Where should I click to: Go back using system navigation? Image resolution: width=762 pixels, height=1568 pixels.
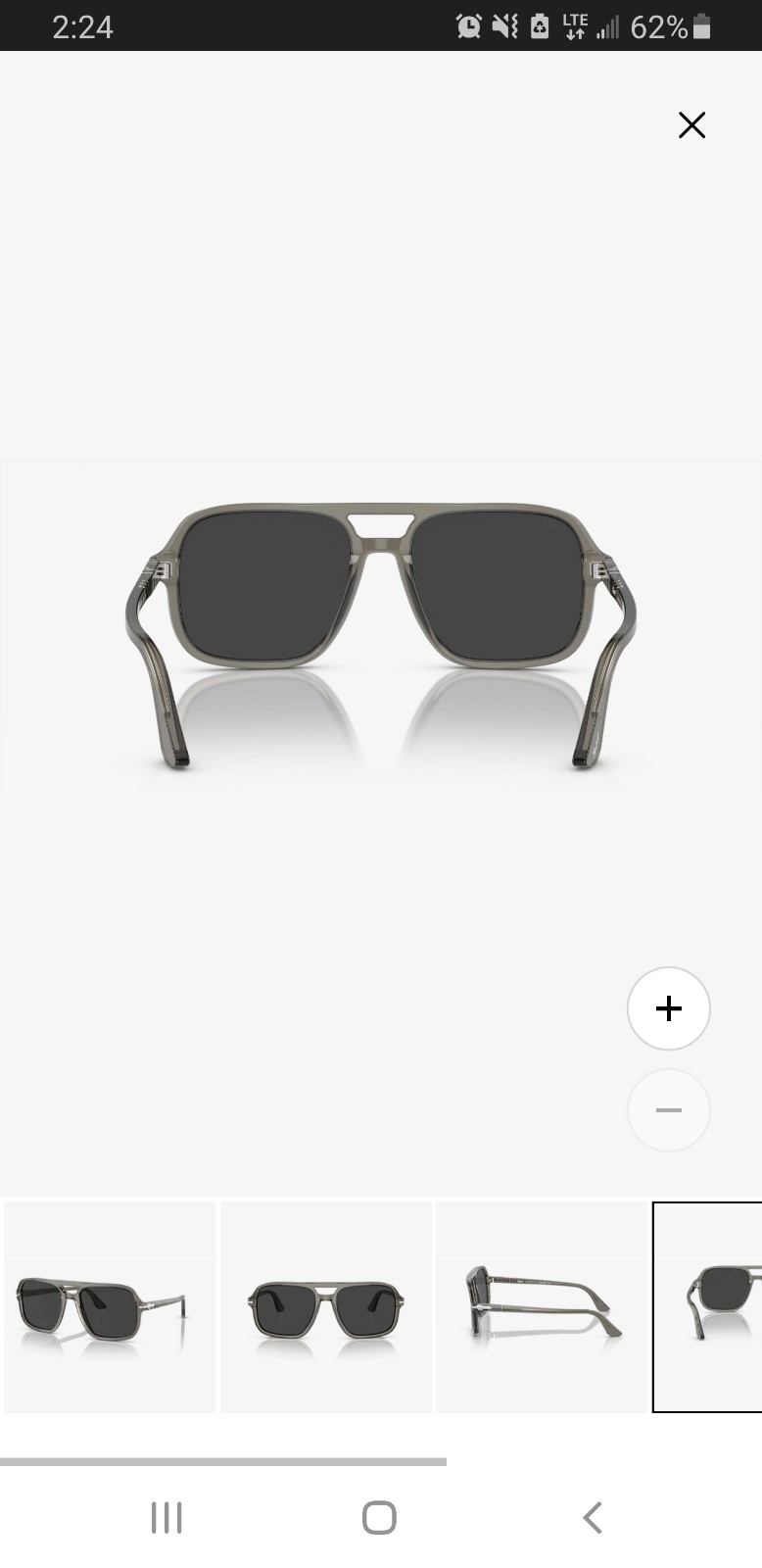[x=592, y=1517]
